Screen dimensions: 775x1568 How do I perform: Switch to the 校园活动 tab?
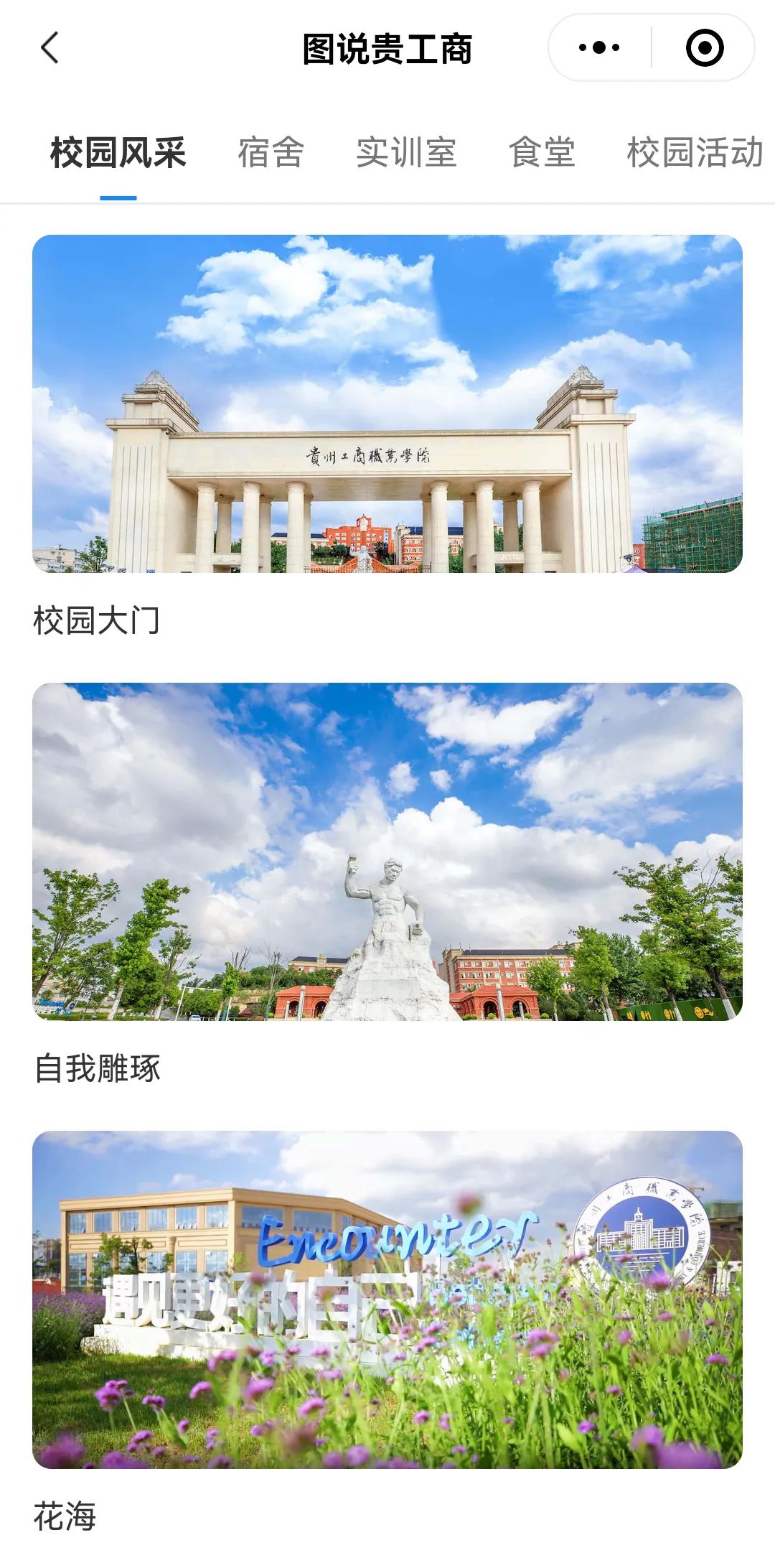695,153
